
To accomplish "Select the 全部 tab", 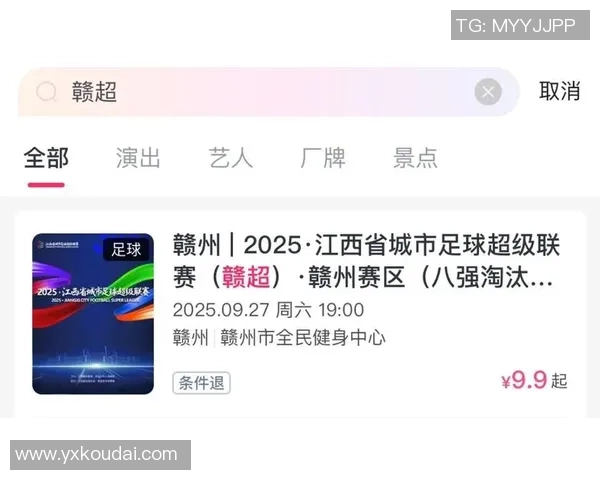I will 46,158.
